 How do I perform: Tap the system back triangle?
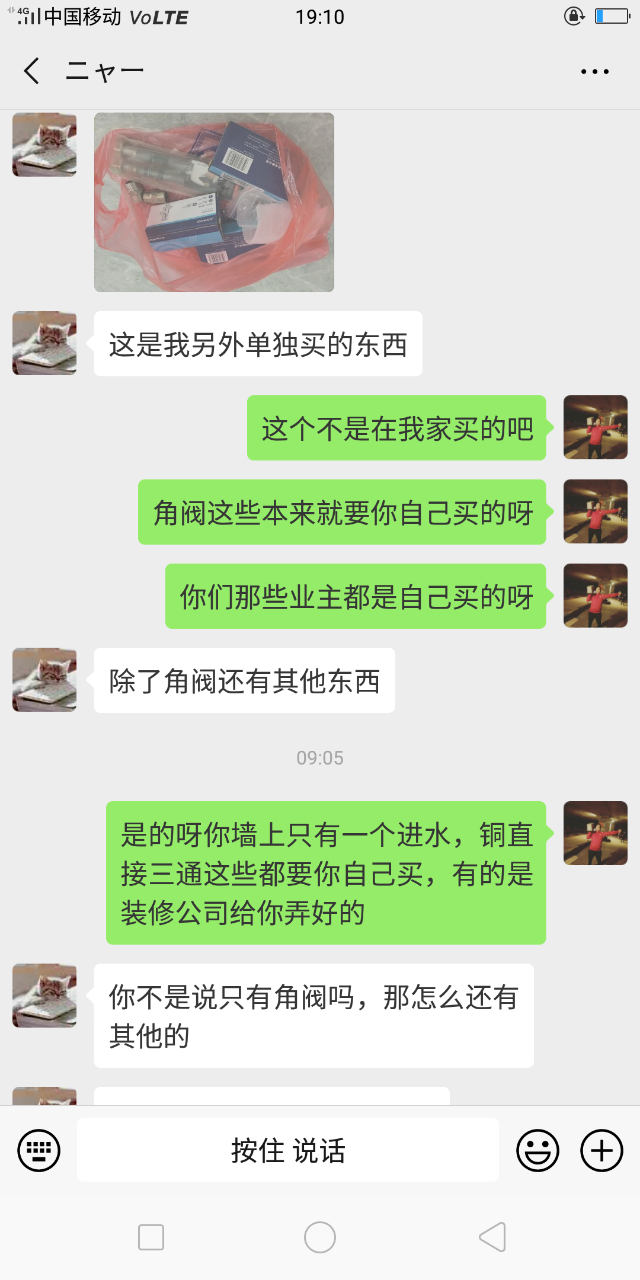click(492, 1237)
